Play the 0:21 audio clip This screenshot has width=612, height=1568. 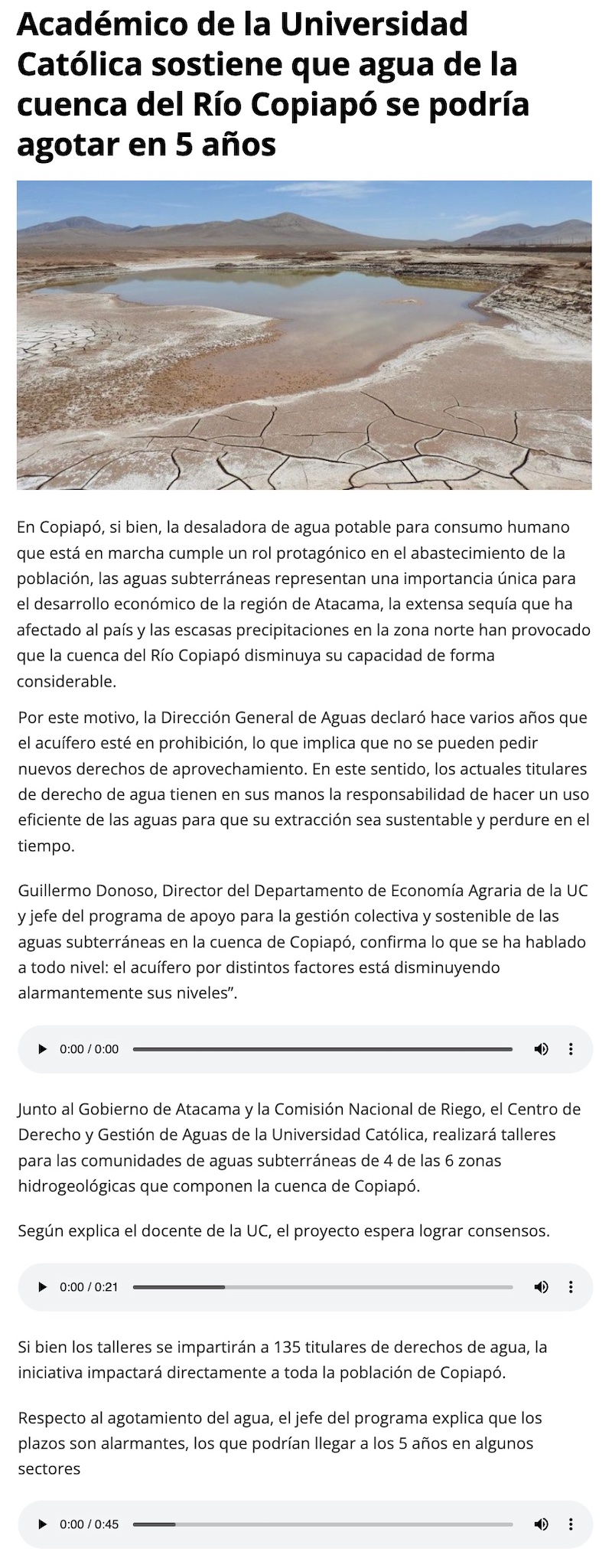click(43, 1287)
